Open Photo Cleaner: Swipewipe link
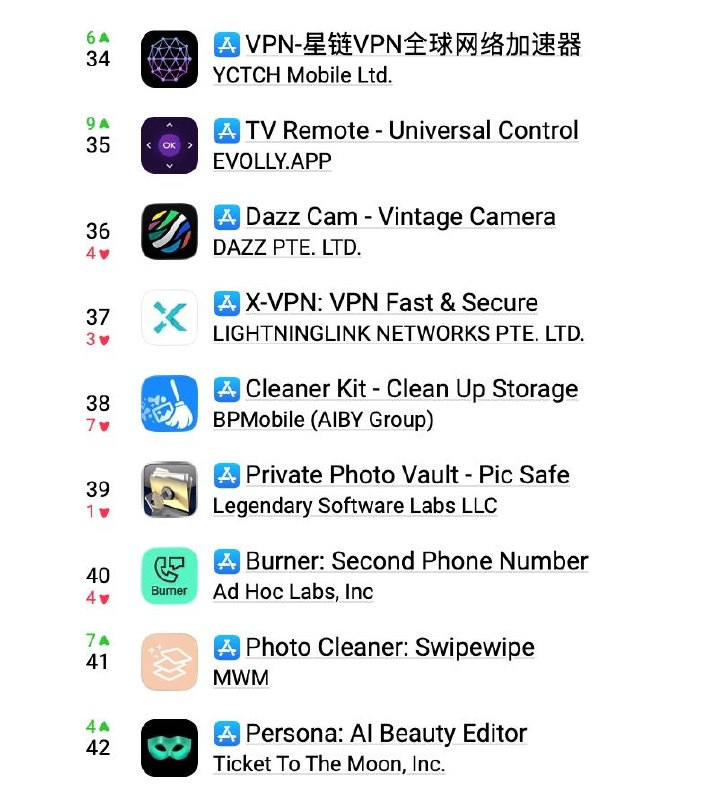This screenshot has width=716, height=800. (x=390, y=647)
